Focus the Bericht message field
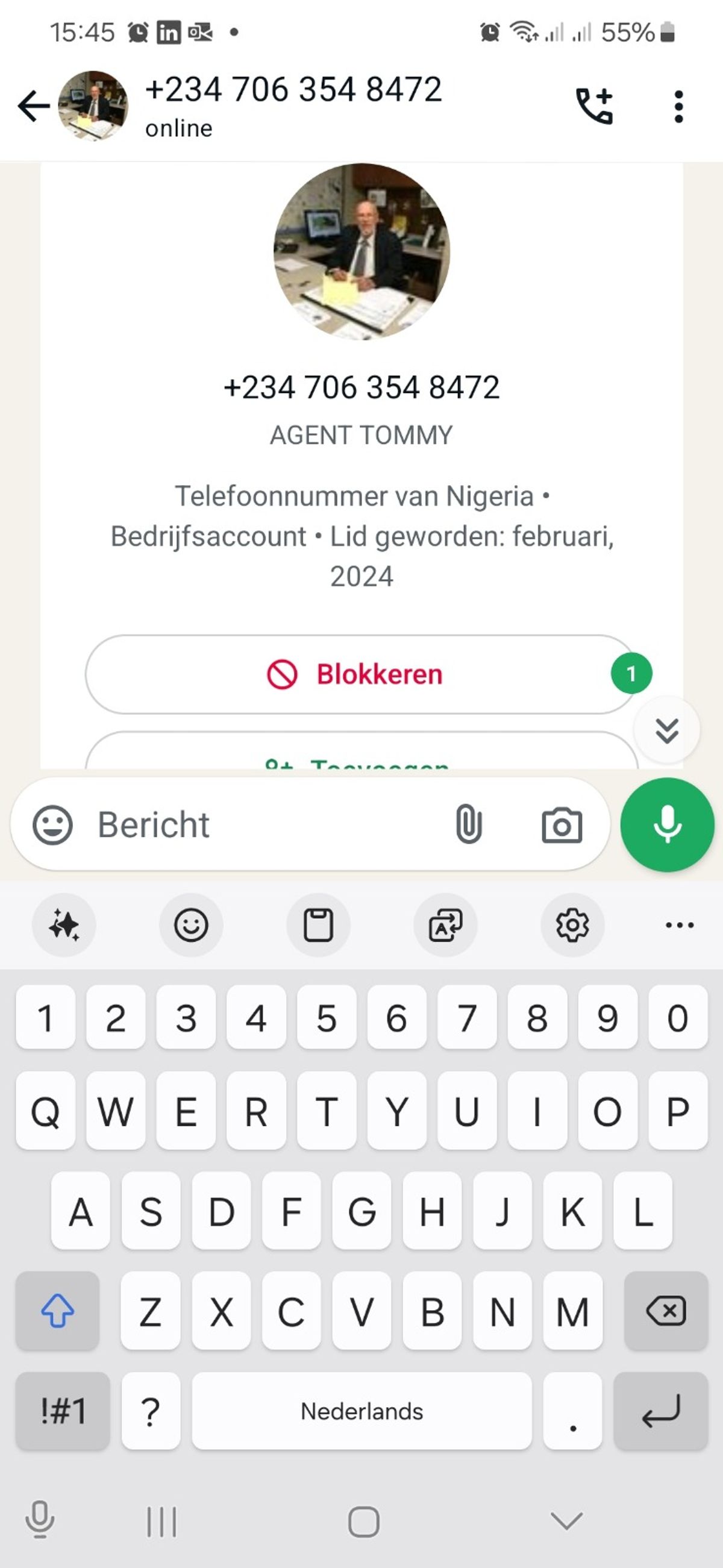 pos(261,825)
